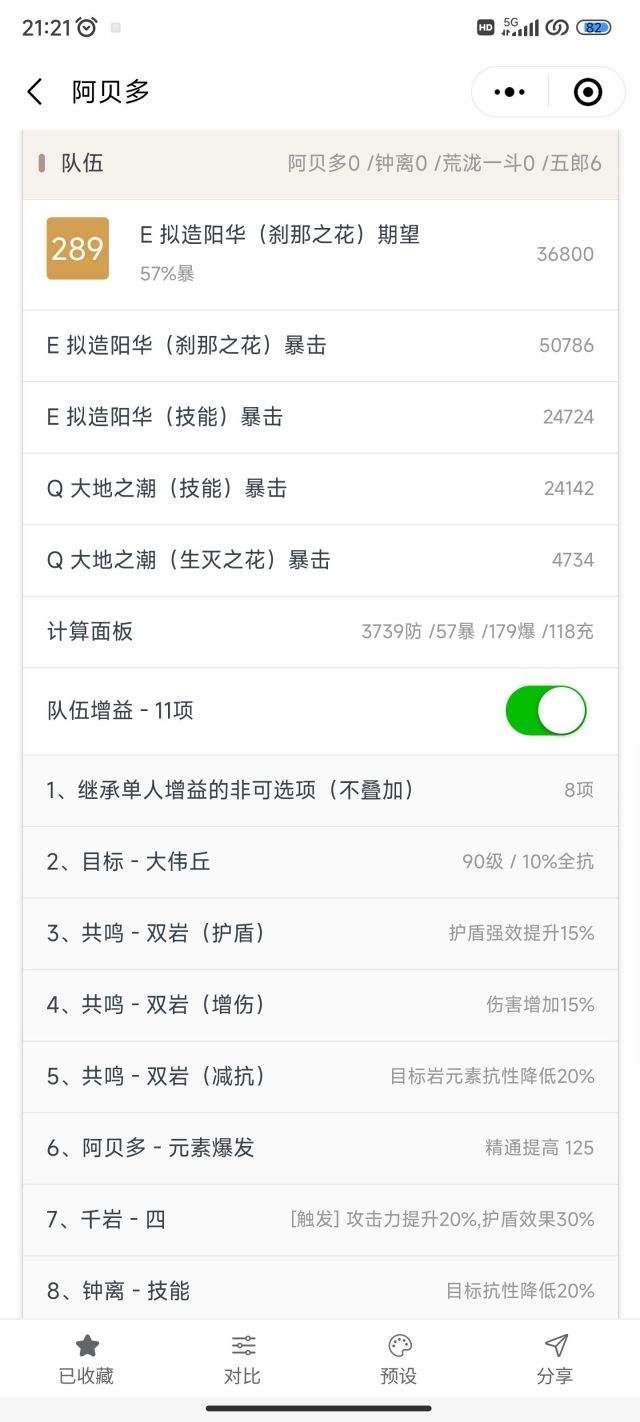Viewport: 640px width, 1422px height.
Task: Close the mini program via target icon
Action: click(587, 92)
